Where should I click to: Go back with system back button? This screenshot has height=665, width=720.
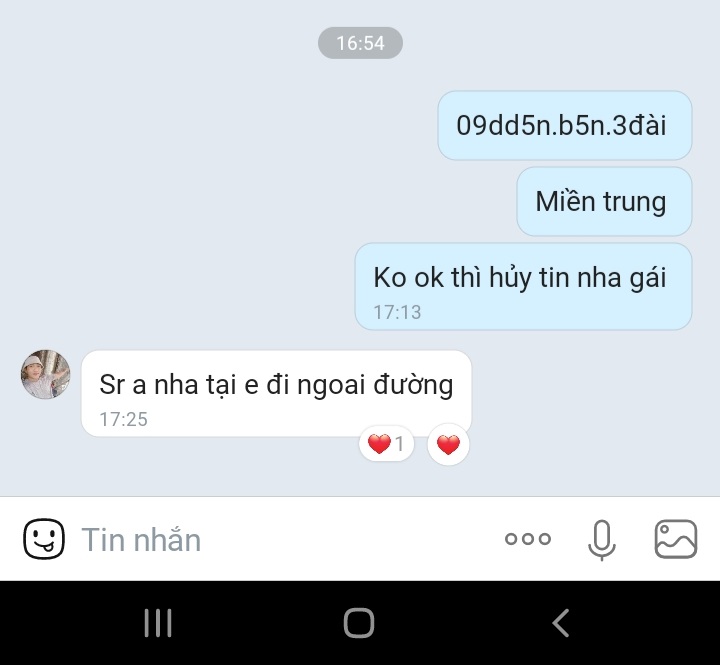(x=561, y=623)
